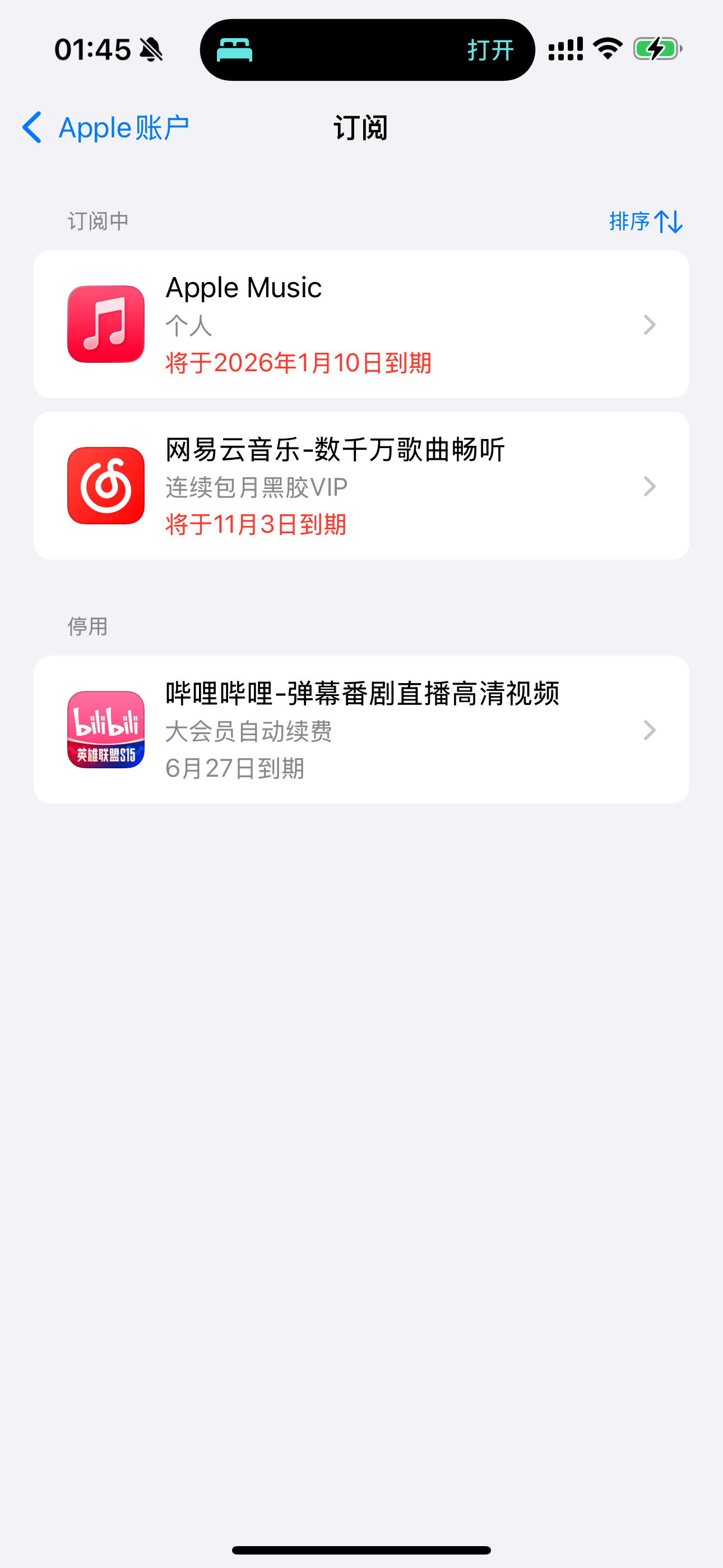
Task: Open the 哔哩哔哩 expired subscription
Action: [x=361, y=729]
